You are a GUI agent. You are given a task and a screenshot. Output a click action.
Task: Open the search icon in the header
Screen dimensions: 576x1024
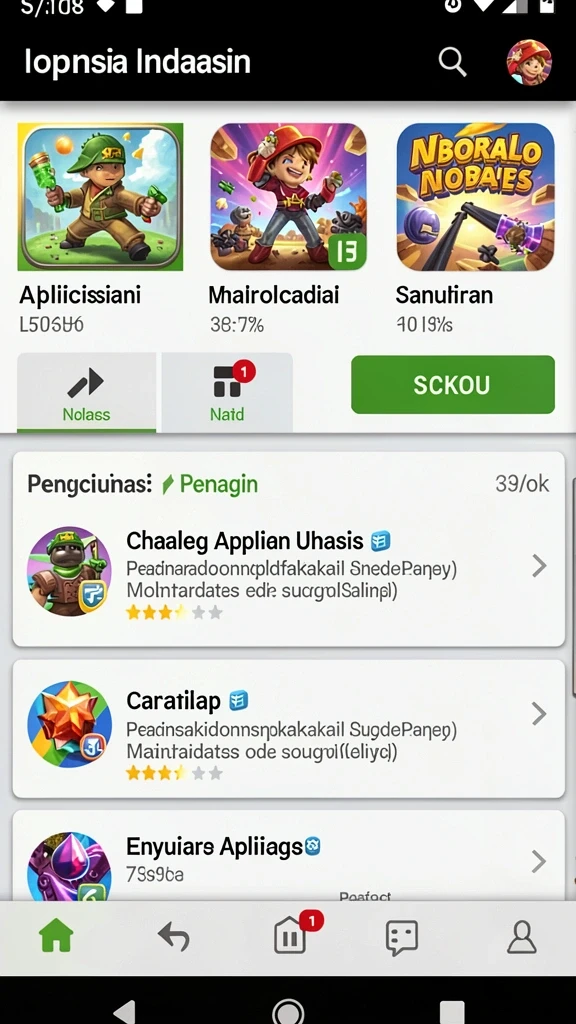452,62
